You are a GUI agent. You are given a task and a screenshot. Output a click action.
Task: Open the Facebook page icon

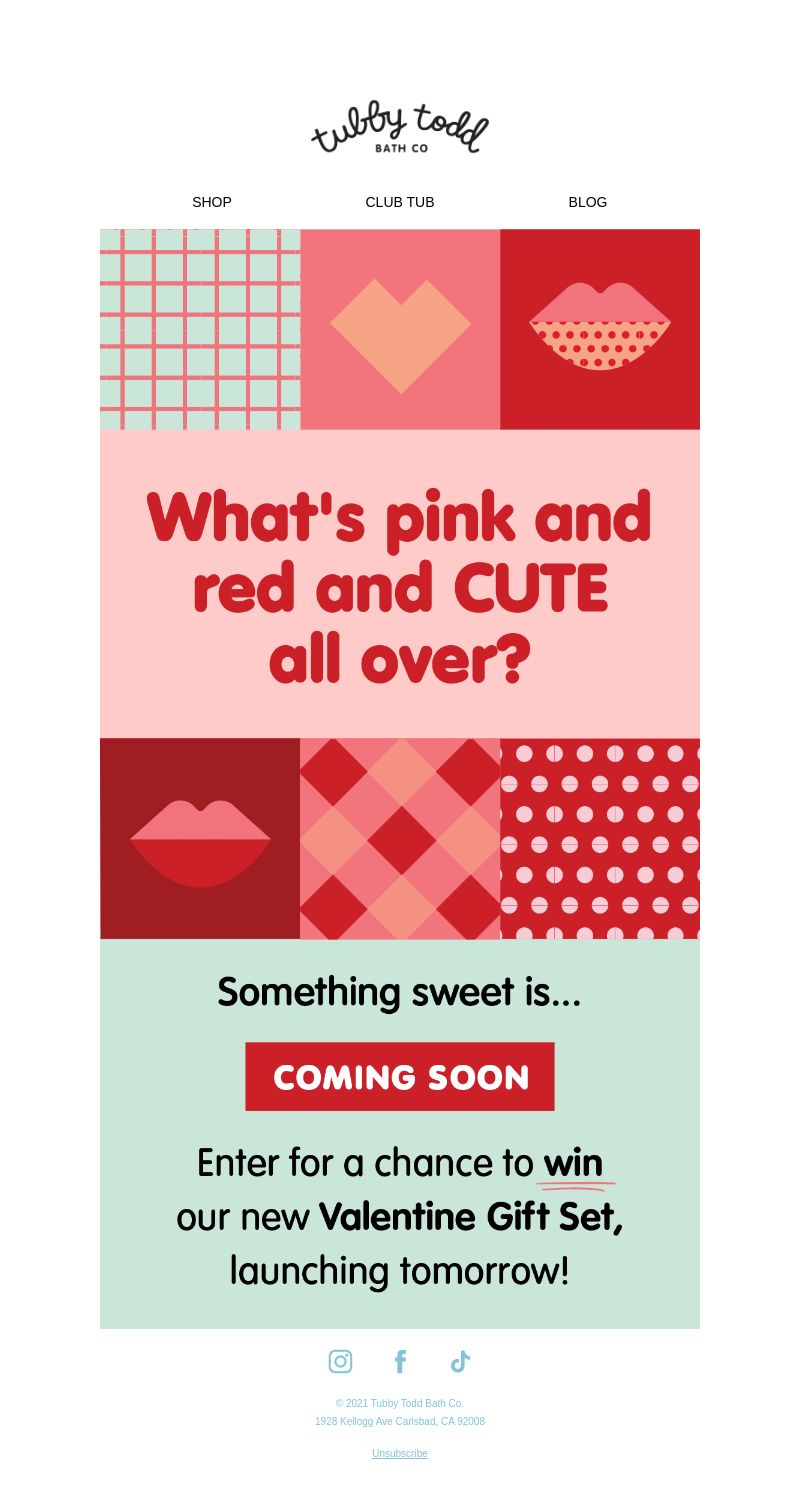[400, 1361]
